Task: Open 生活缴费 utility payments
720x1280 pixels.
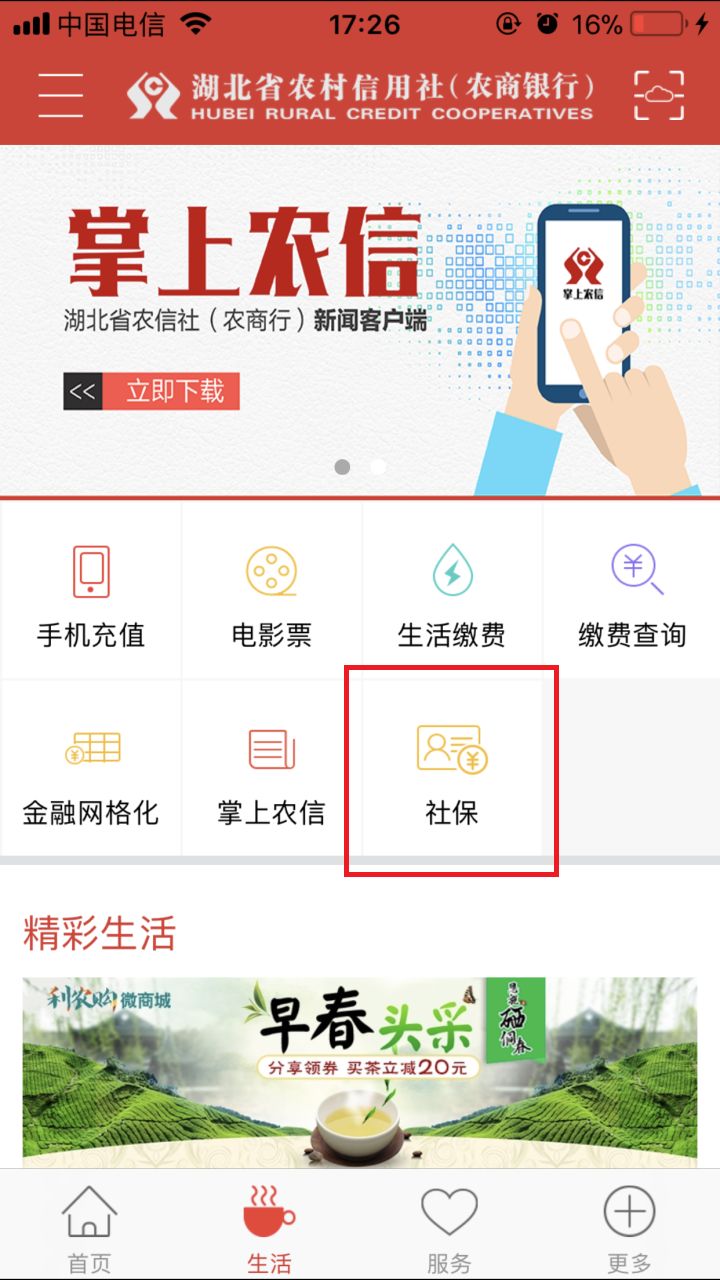Action: pyautogui.click(x=452, y=590)
